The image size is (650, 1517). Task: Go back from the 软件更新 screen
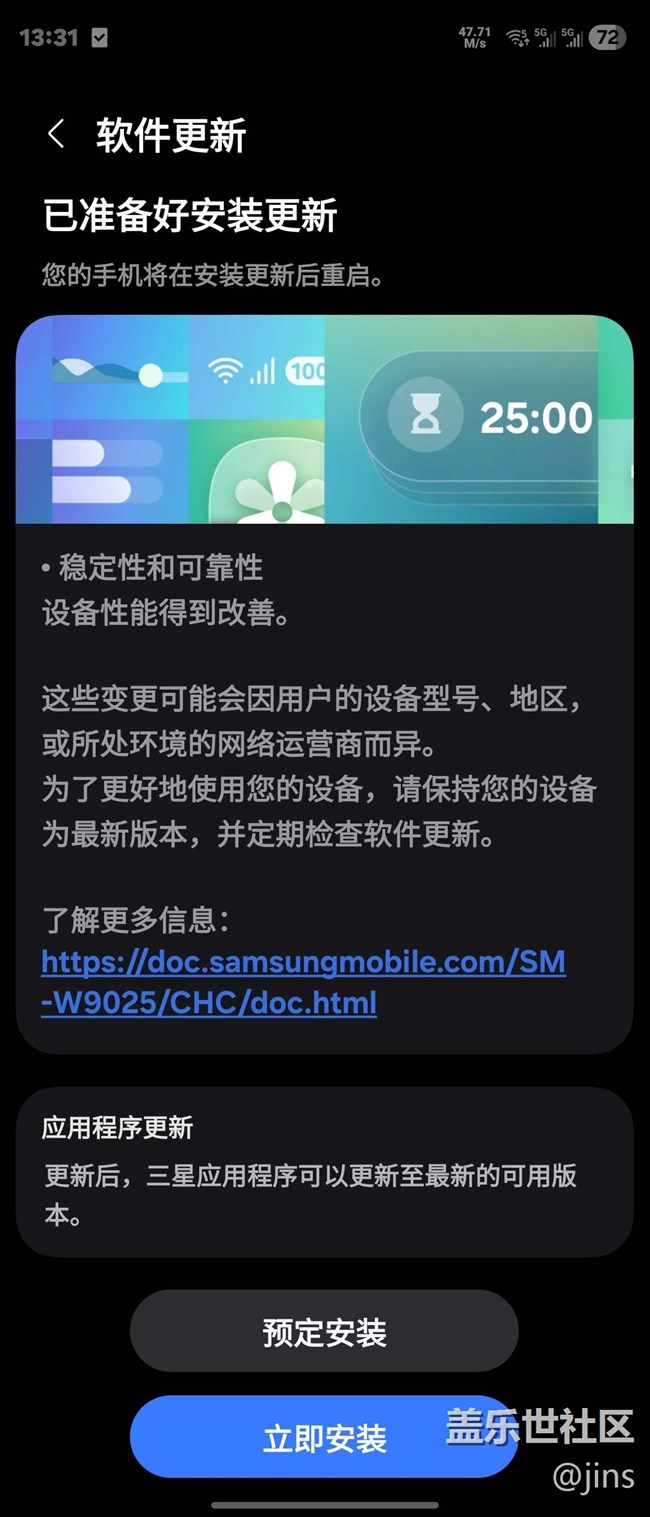pos(56,134)
